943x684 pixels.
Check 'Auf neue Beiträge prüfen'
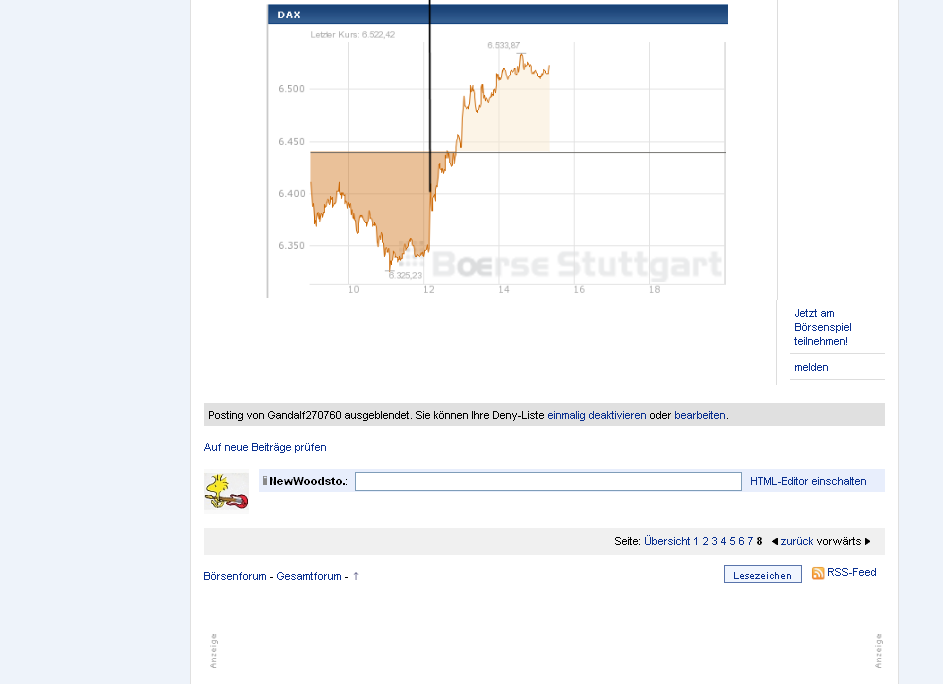[x=265, y=447]
